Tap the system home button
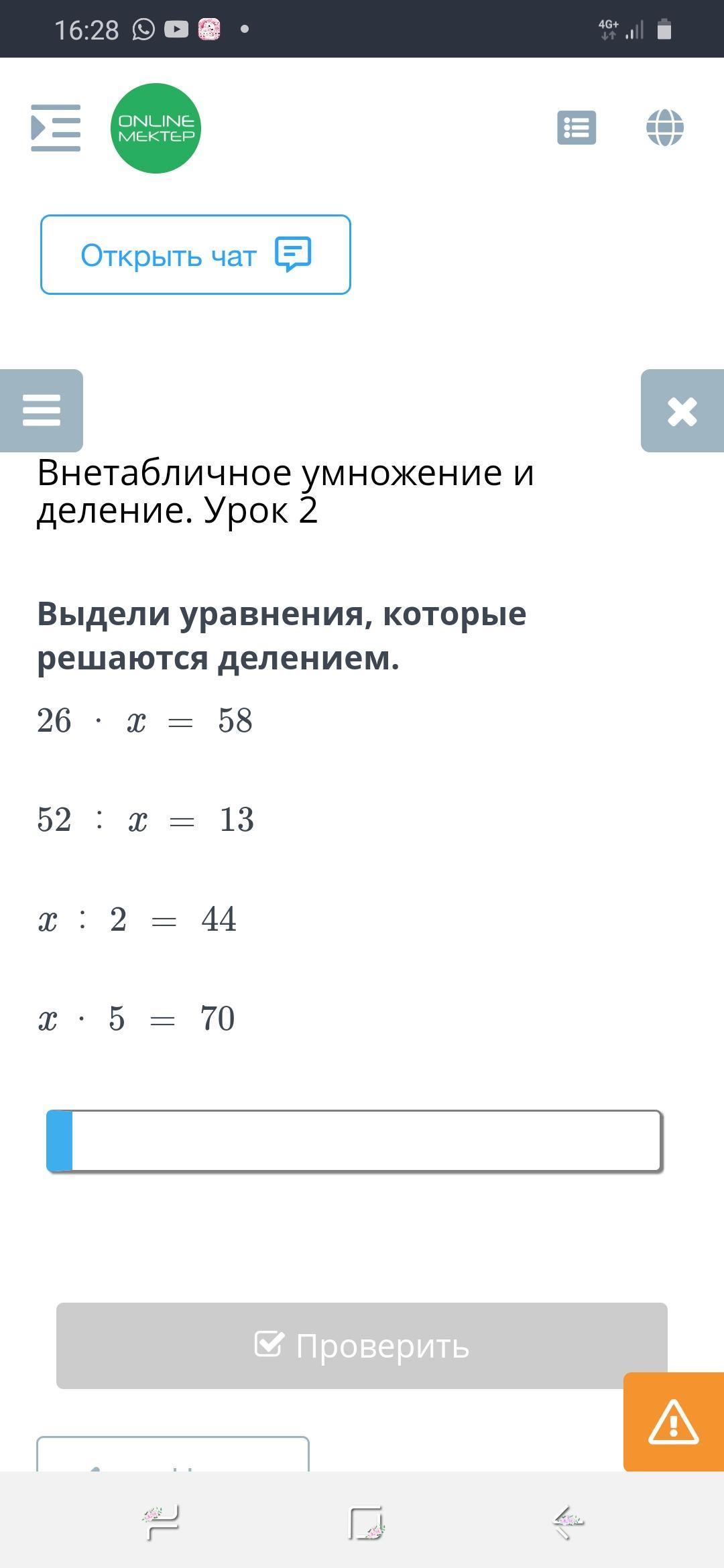 click(366, 1522)
